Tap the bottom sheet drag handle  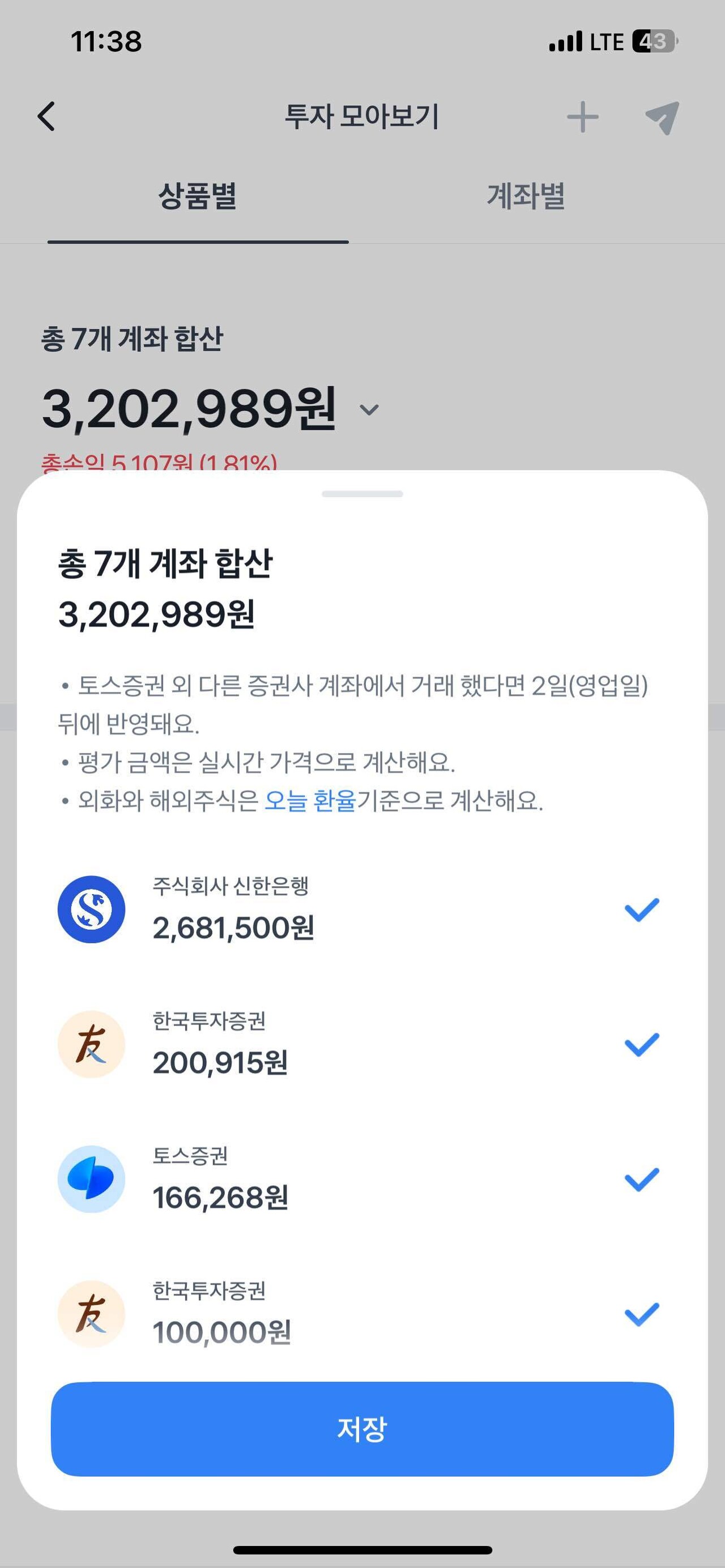362,494
